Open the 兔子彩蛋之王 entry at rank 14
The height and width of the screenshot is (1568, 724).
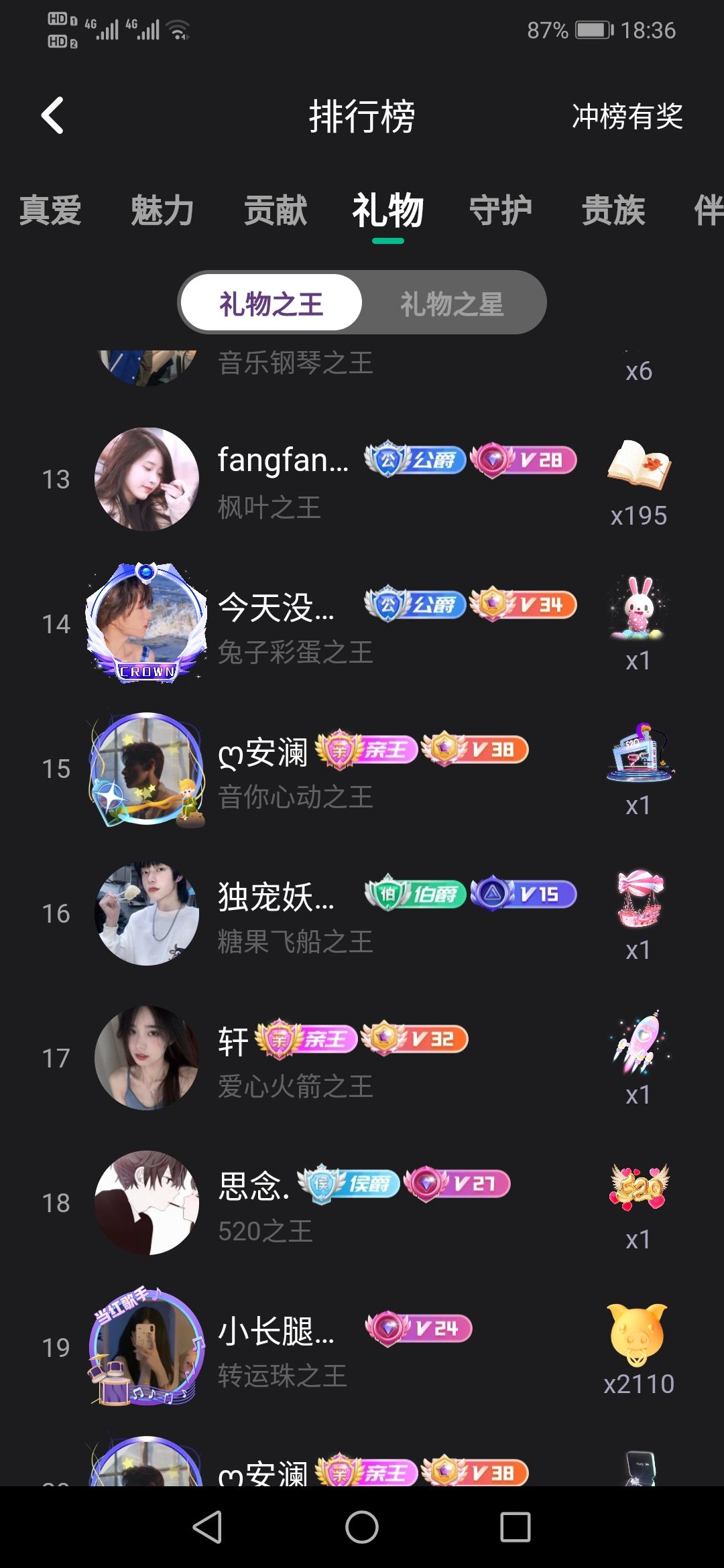[362, 625]
